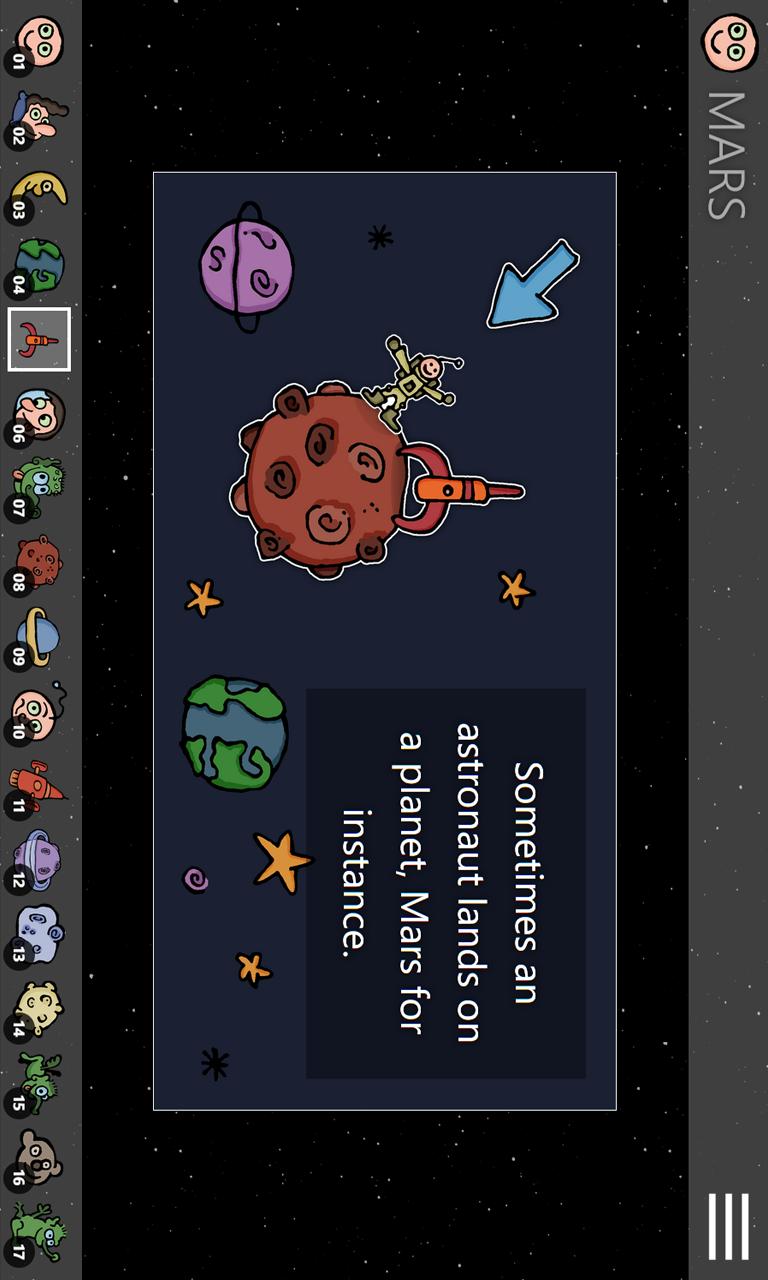Select page 04 Earth thumbnail
The height and width of the screenshot is (1280, 768).
[39, 266]
